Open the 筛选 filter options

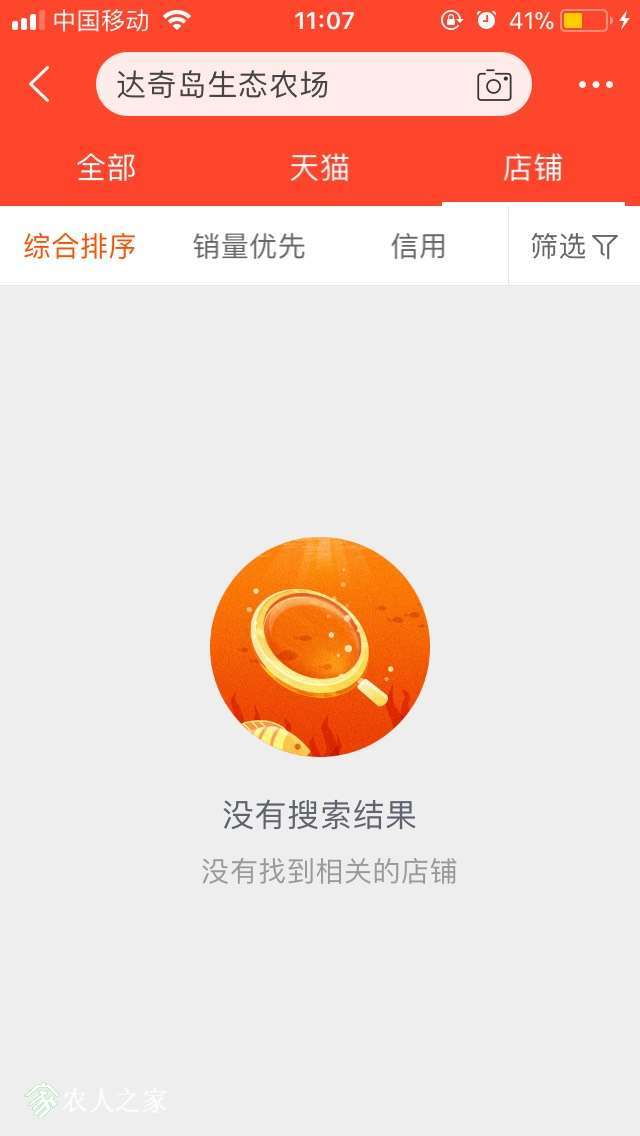[x=574, y=246]
